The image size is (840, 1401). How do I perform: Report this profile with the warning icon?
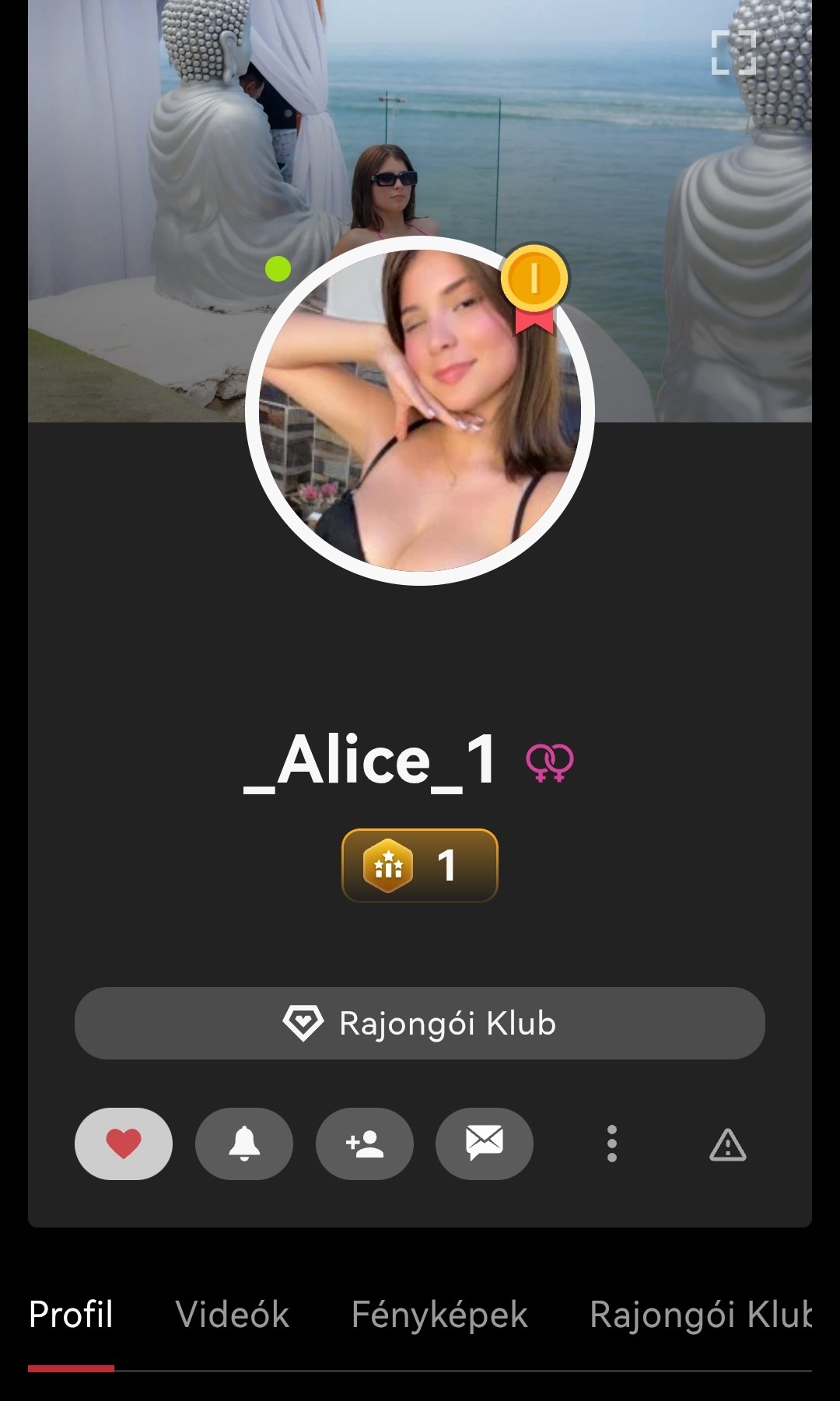727,1145
